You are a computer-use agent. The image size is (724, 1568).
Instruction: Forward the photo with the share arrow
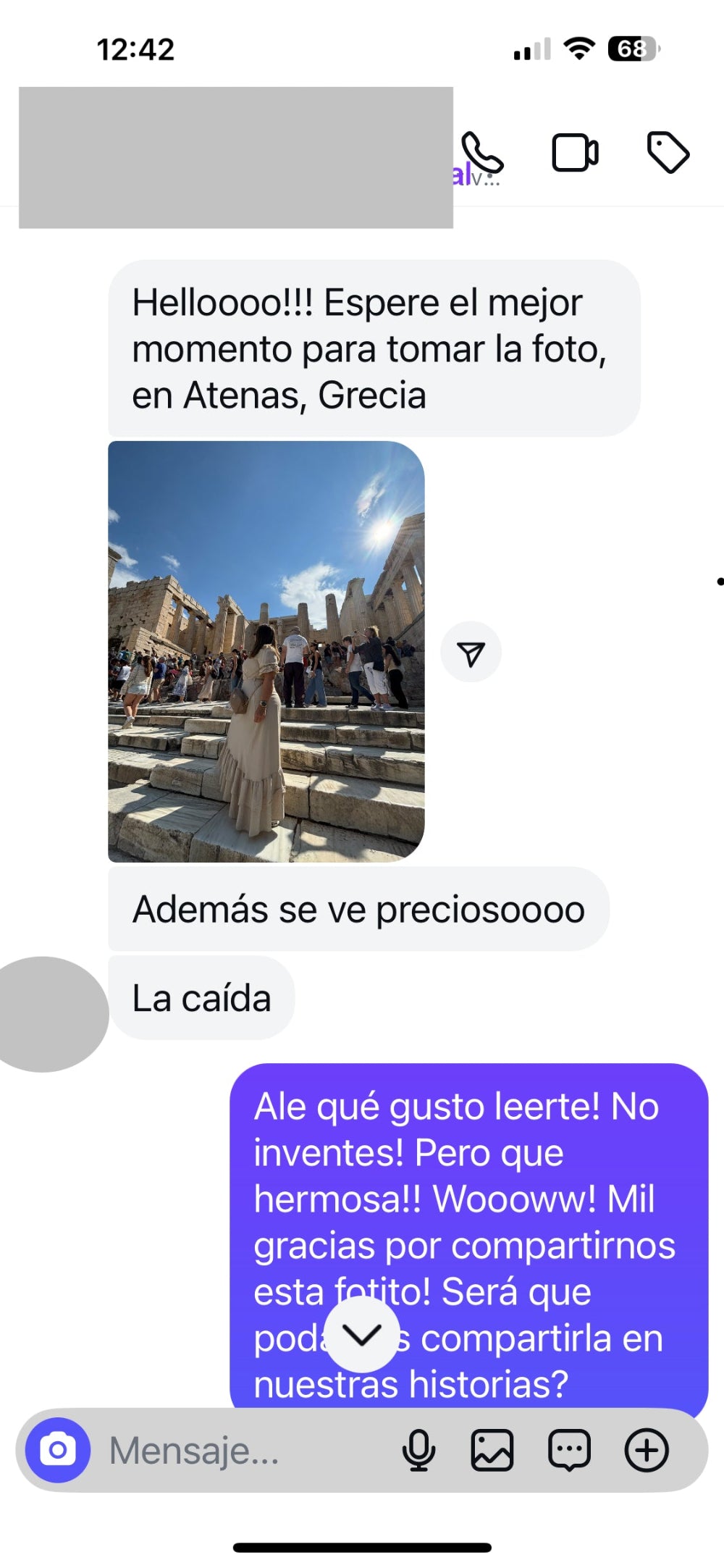tap(471, 653)
